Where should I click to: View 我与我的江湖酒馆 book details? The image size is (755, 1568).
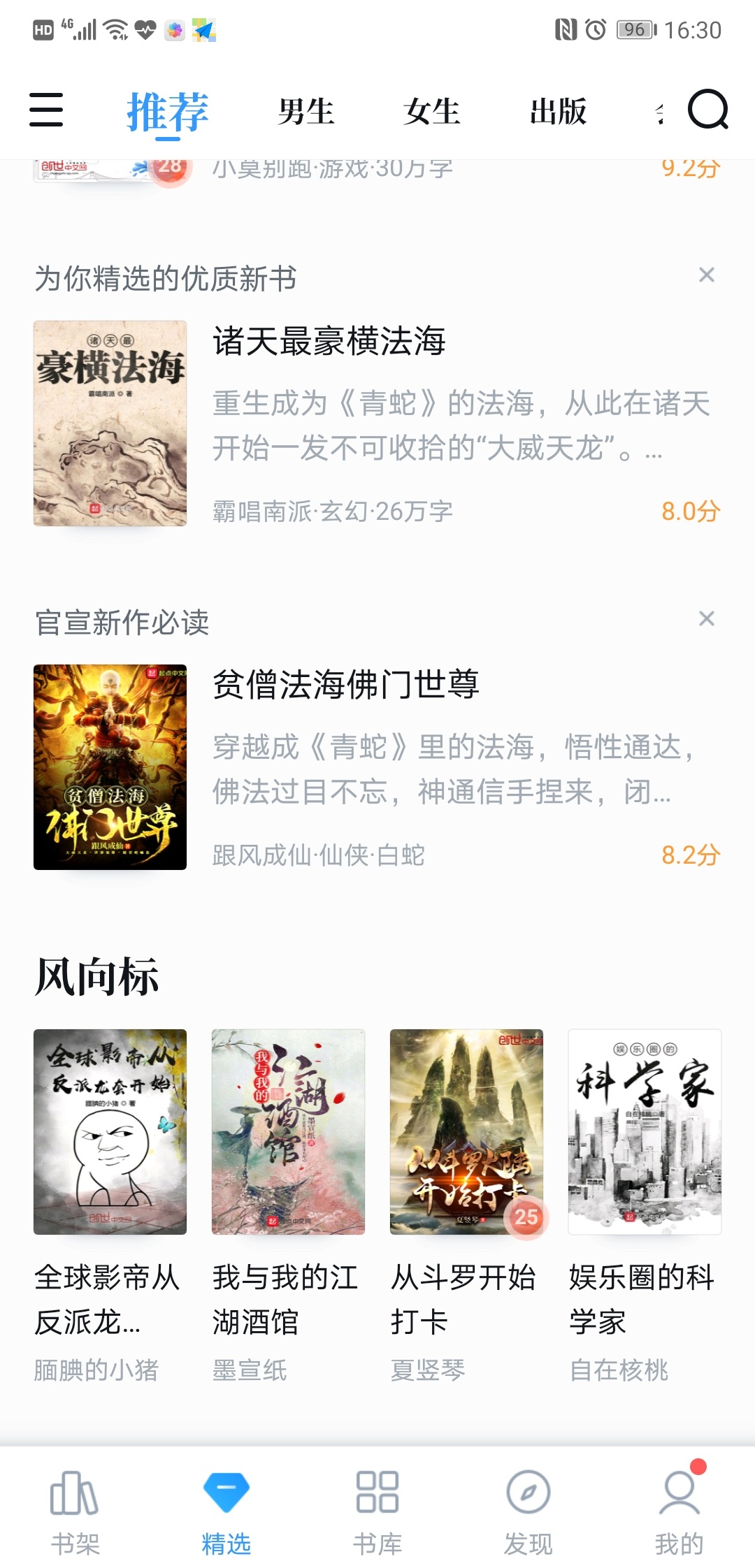288,1132
